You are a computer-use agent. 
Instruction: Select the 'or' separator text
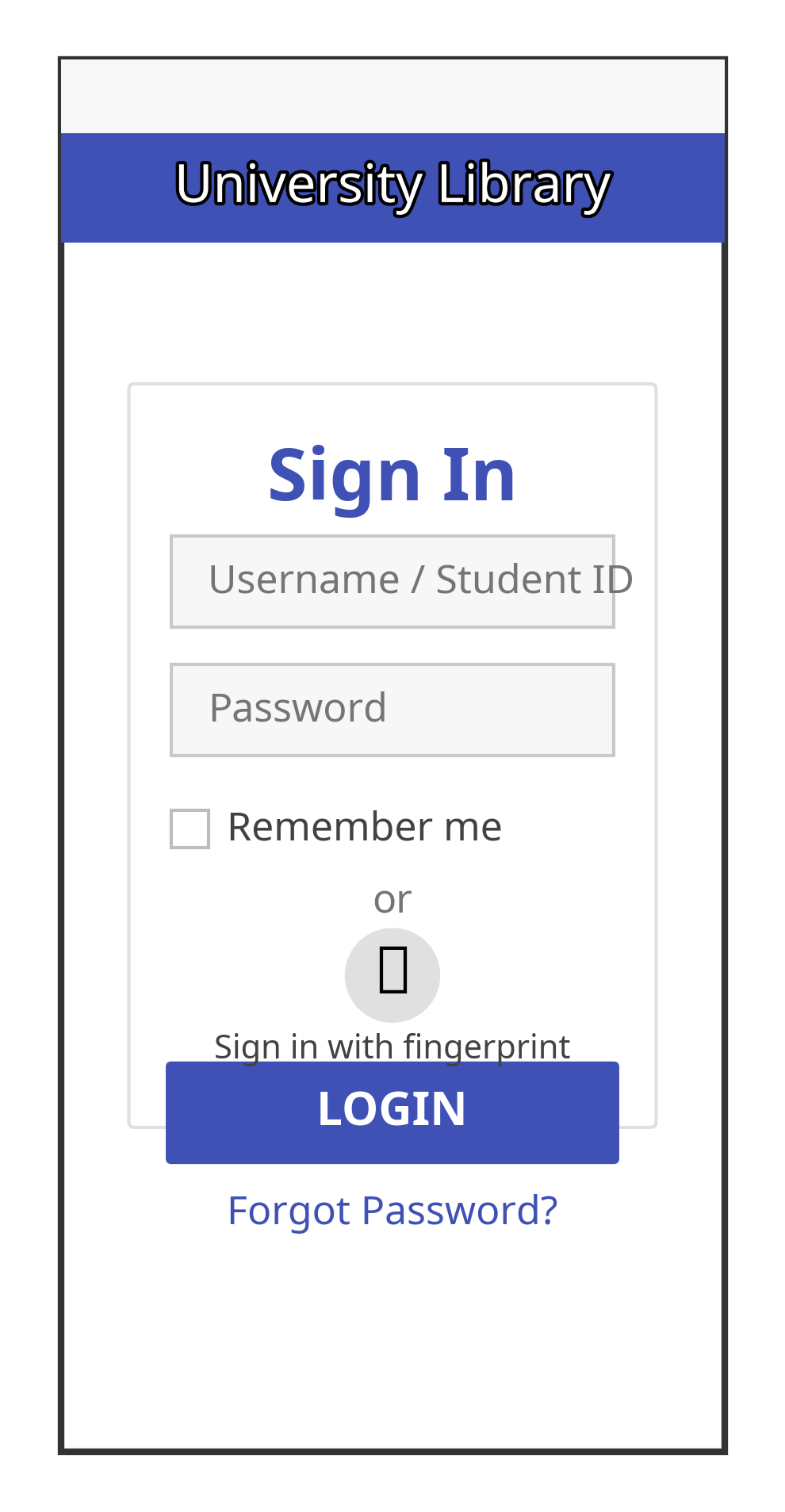click(392, 898)
